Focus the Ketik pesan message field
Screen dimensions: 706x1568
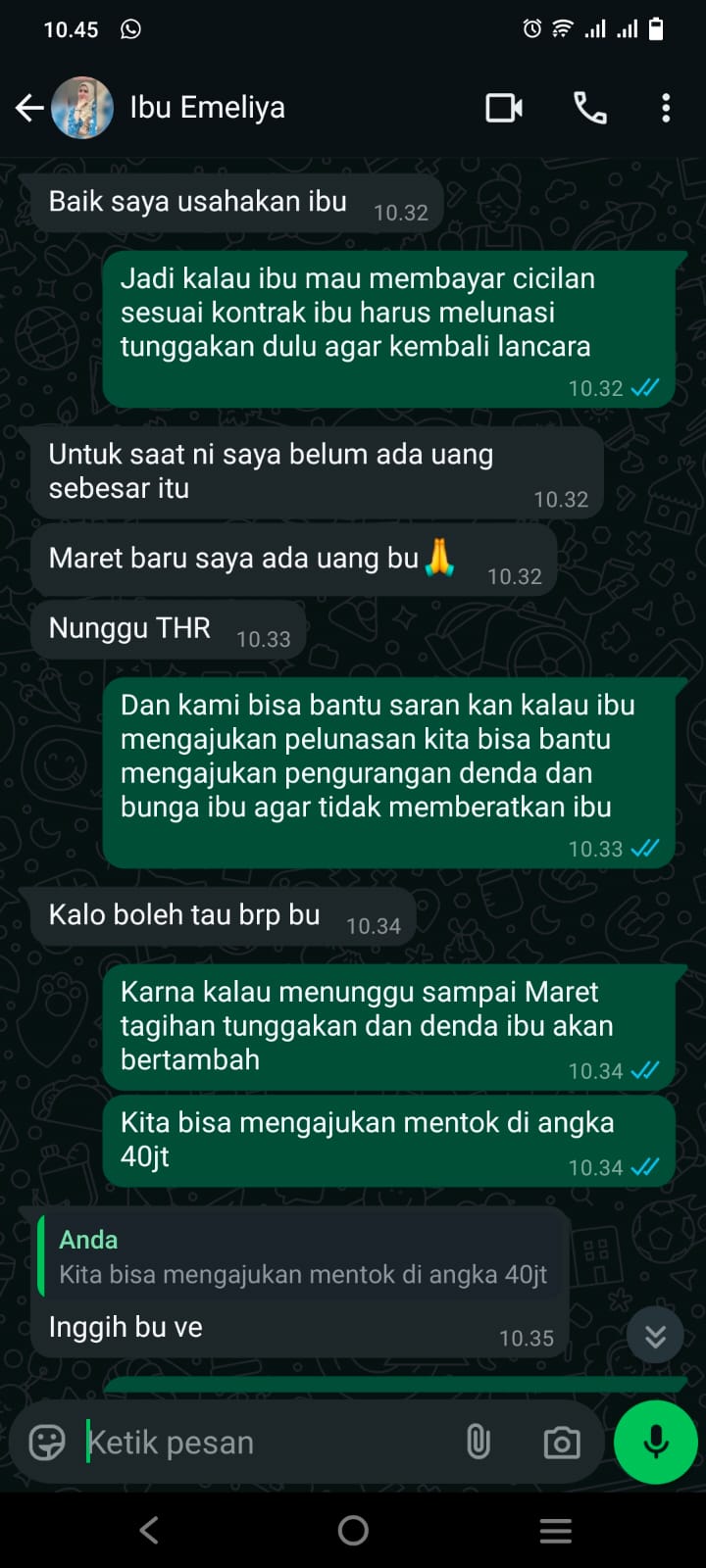265,1443
